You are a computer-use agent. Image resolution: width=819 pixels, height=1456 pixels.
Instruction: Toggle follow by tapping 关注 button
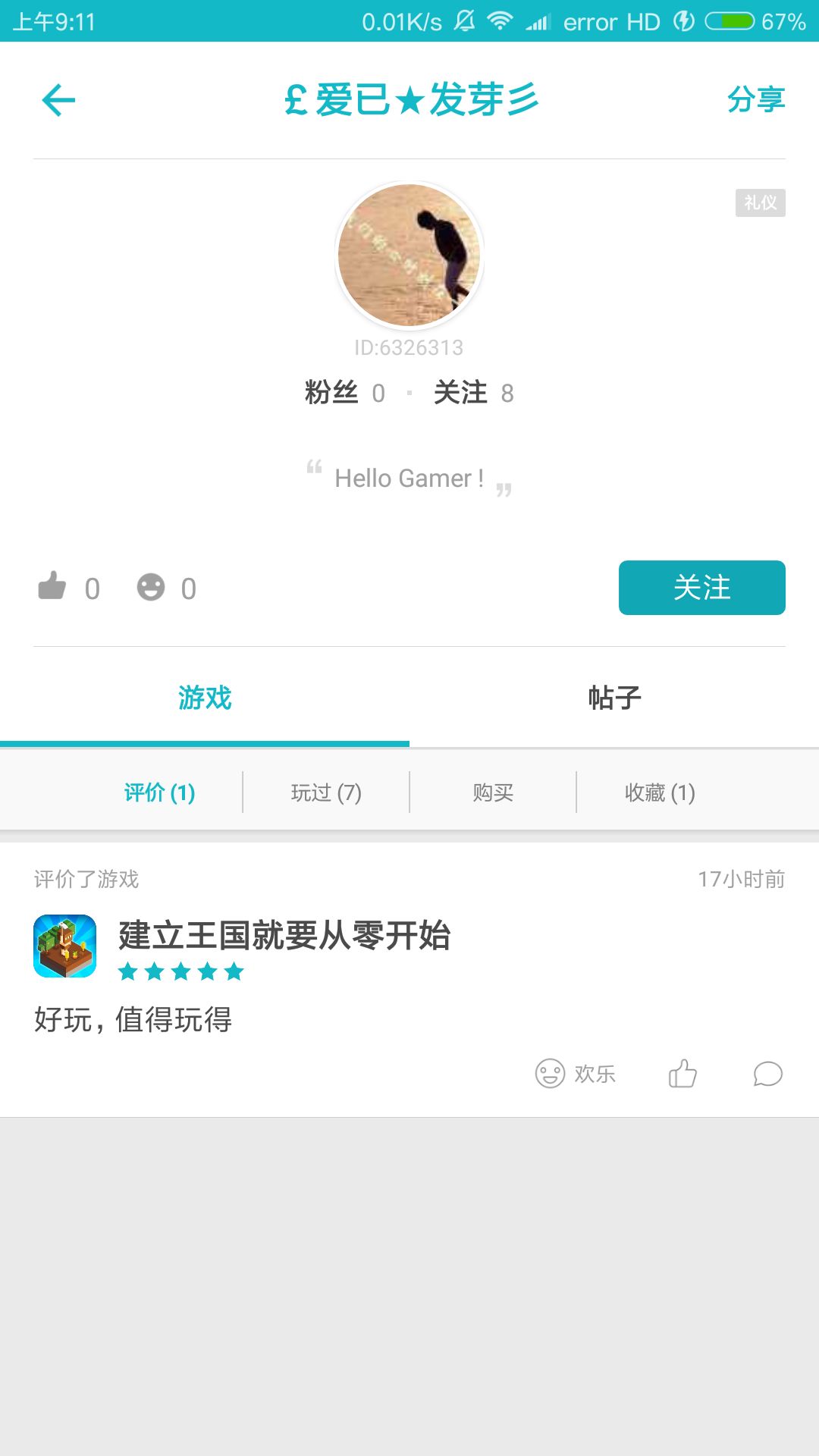pyautogui.click(x=701, y=588)
